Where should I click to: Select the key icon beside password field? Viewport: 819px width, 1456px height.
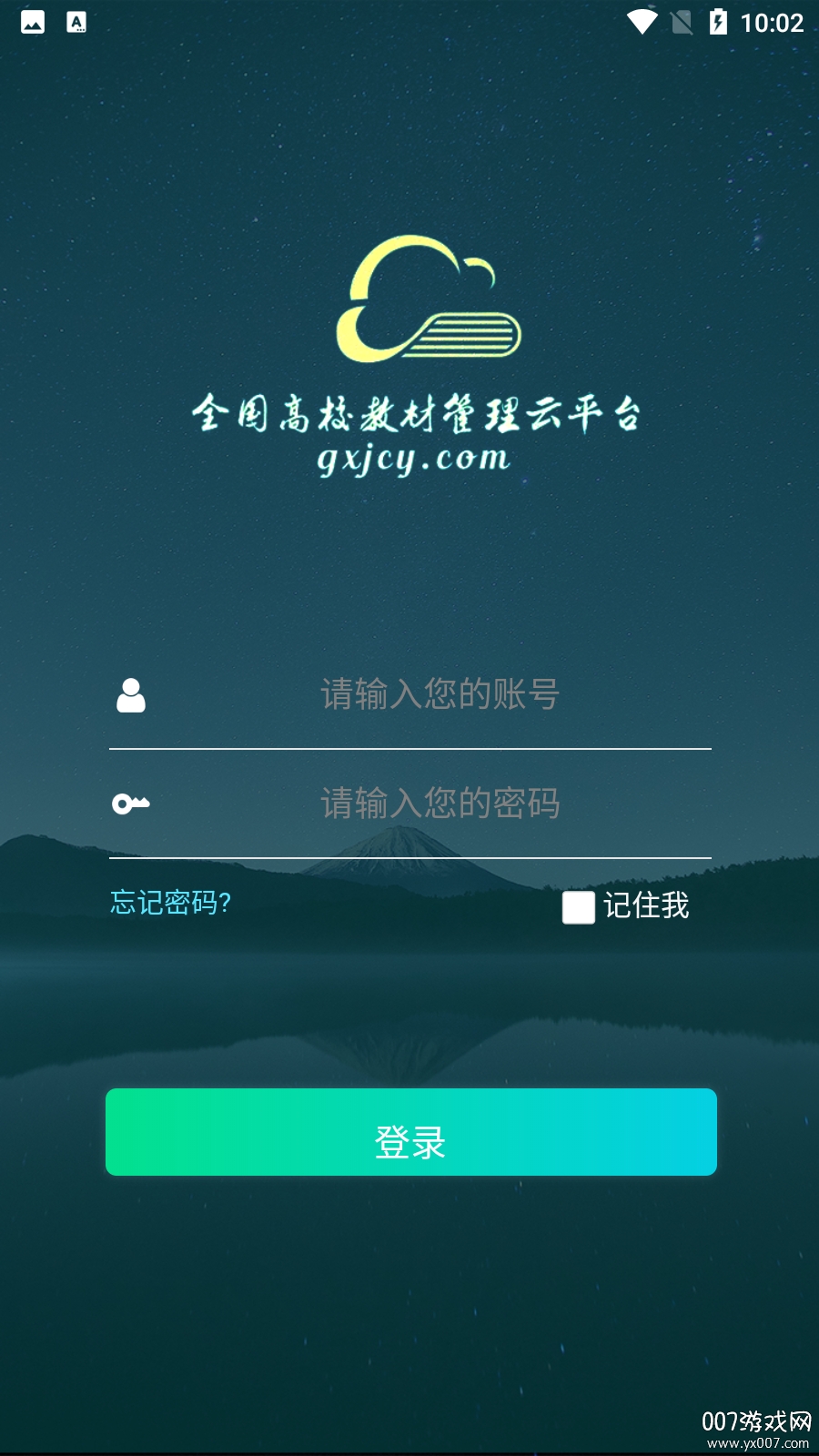[x=132, y=804]
